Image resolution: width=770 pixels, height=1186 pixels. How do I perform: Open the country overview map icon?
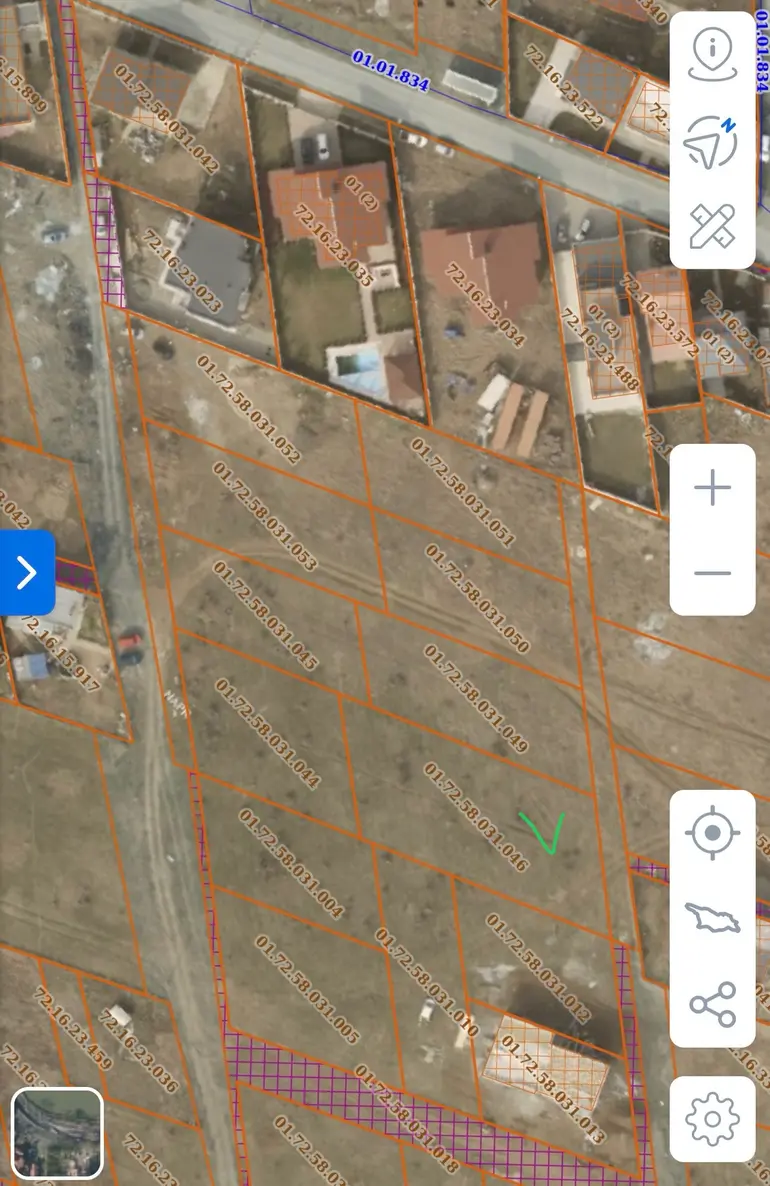[x=710, y=917]
